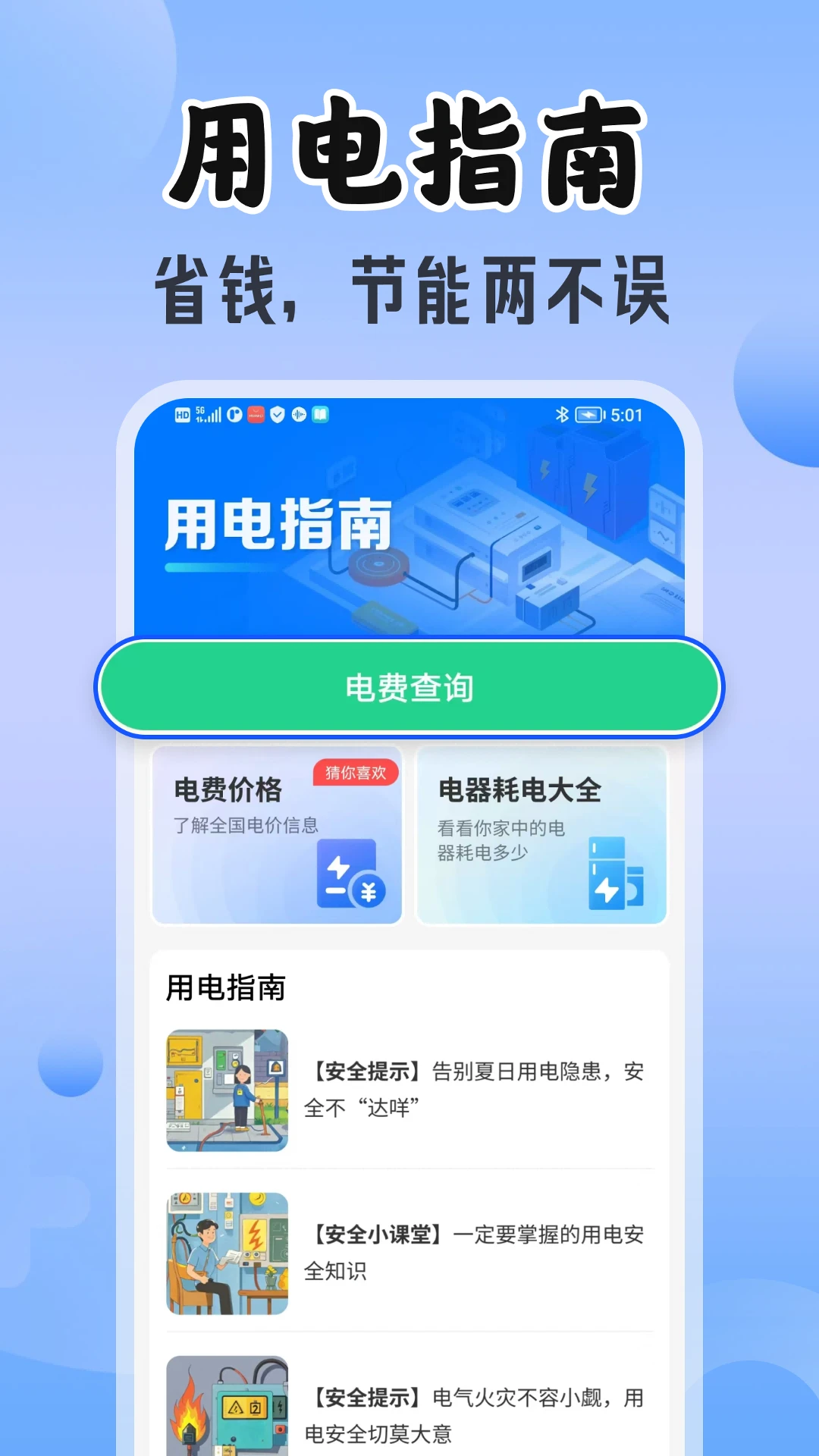Viewport: 819px width, 1456px height.
Task: Tap the electrical fire article thumbnail
Action: 227,1412
